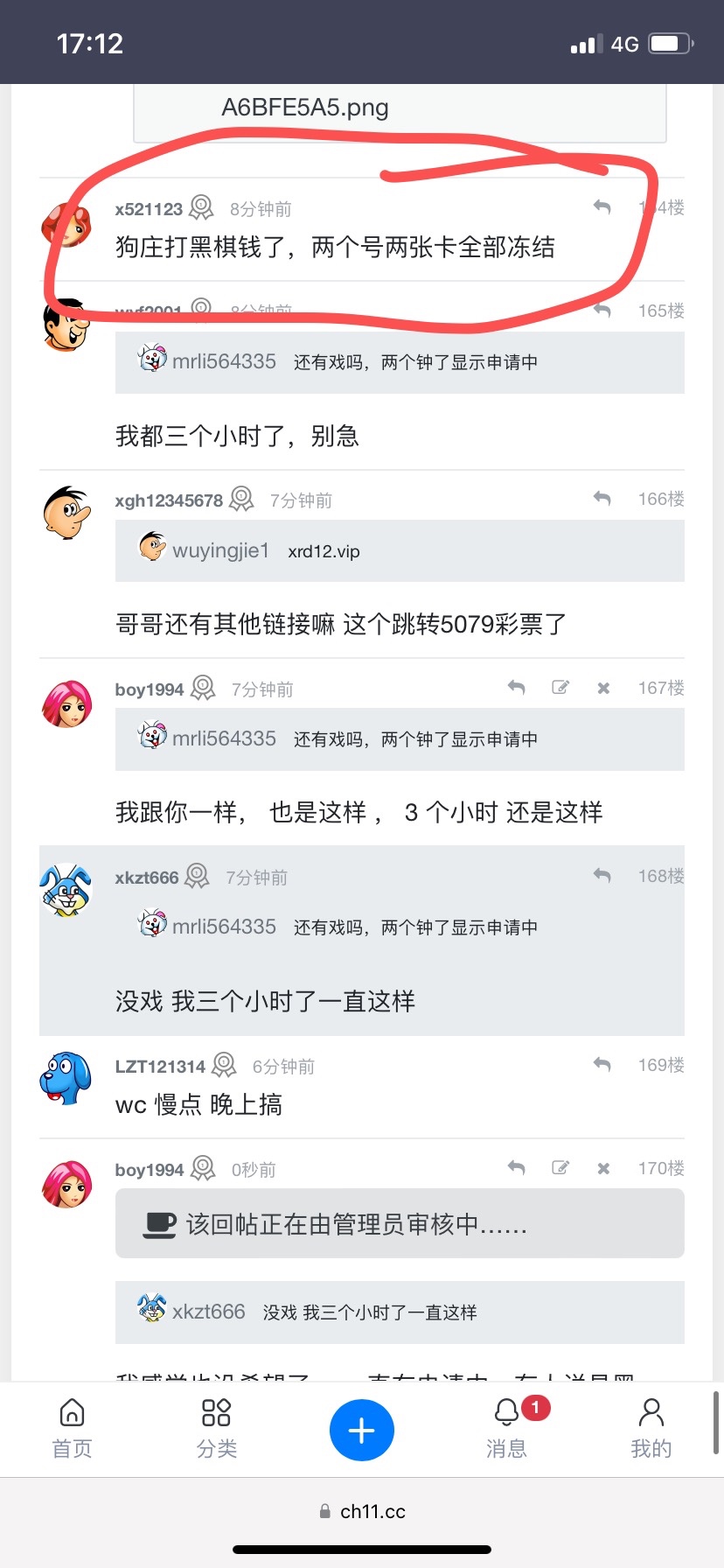Image resolution: width=724 pixels, height=1568 pixels.
Task: Open the 消息 messages tab
Action: point(507,1428)
